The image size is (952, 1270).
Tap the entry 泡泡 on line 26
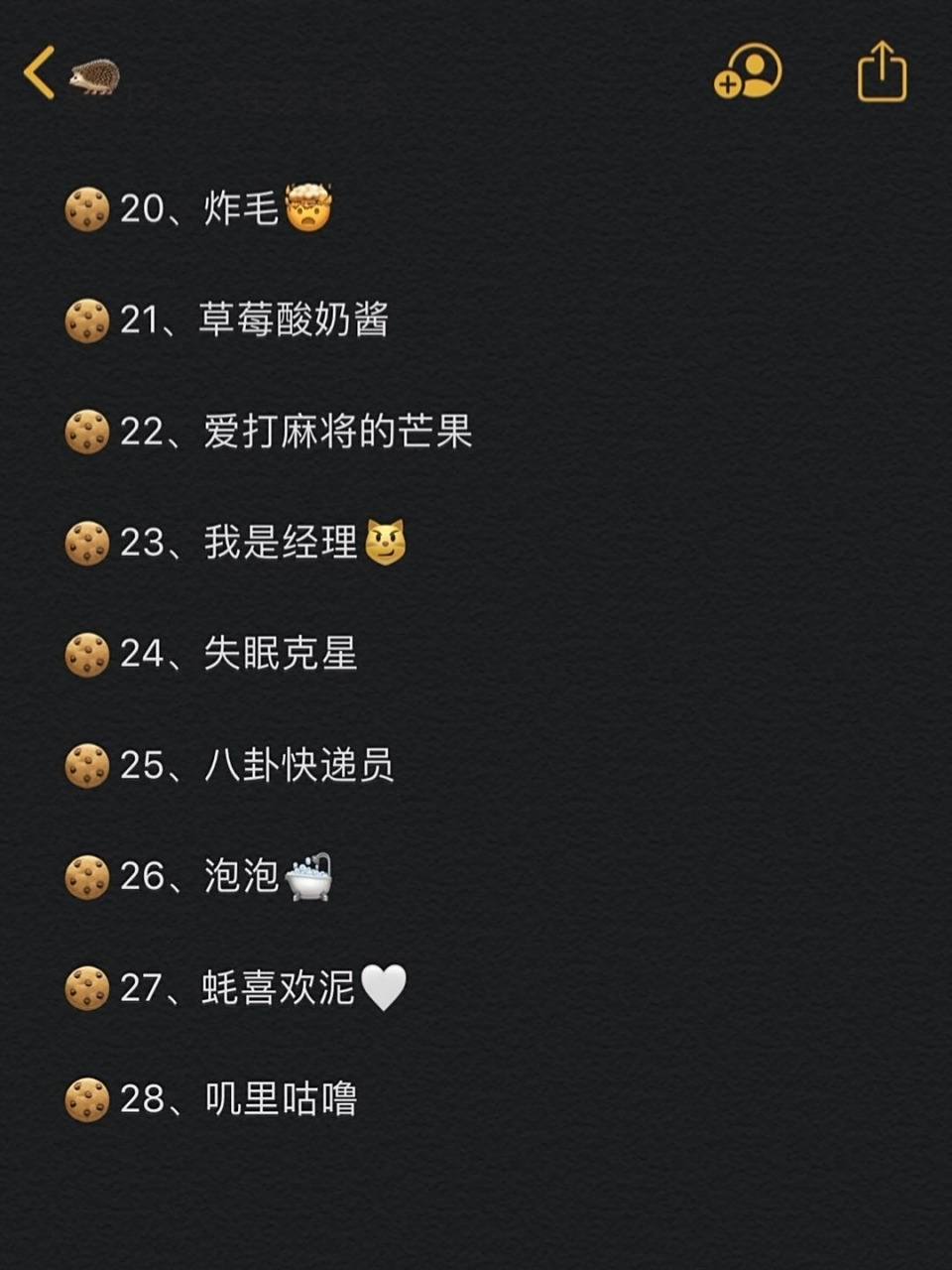(243, 877)
